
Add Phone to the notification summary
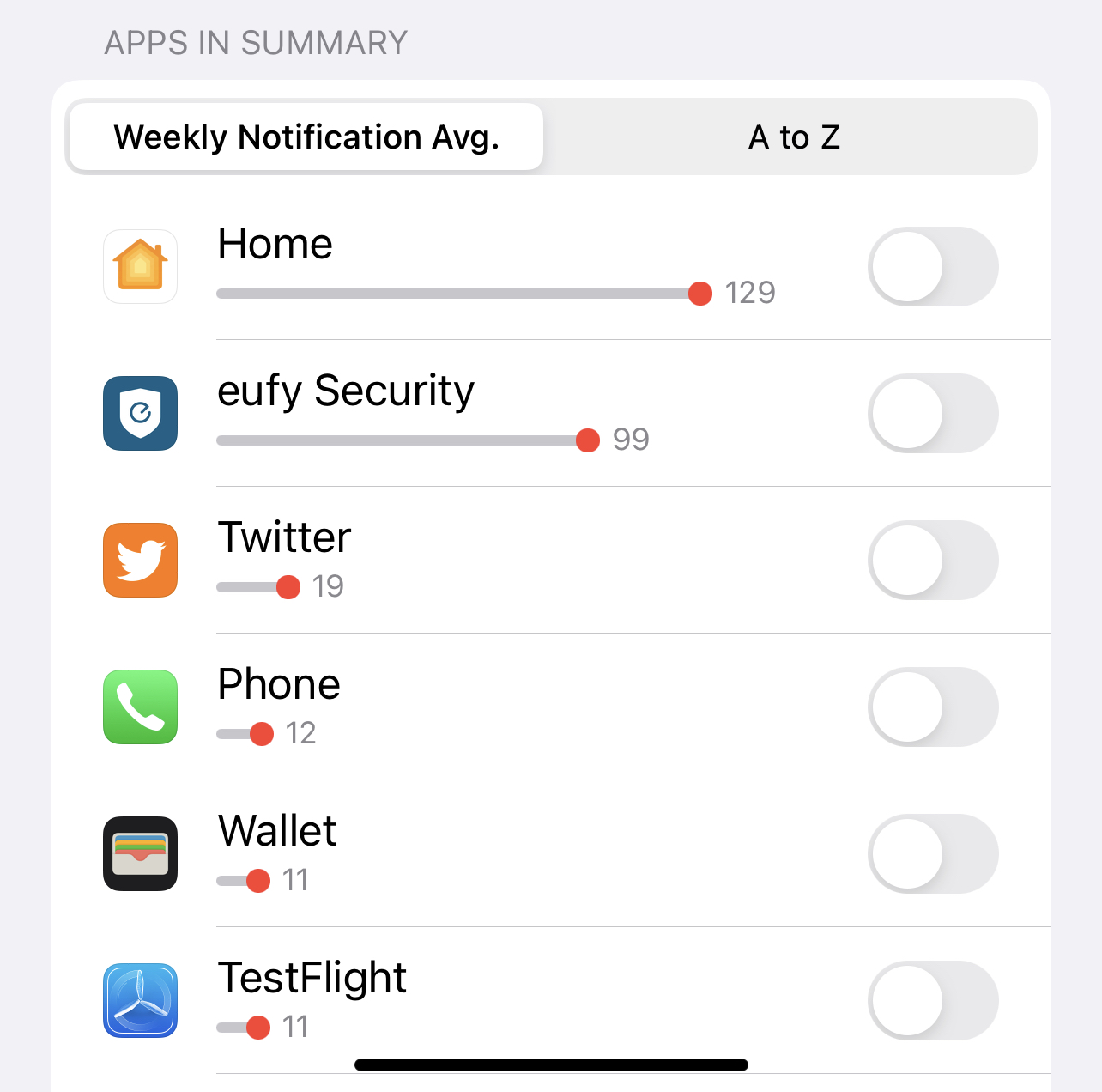(933, 707)
